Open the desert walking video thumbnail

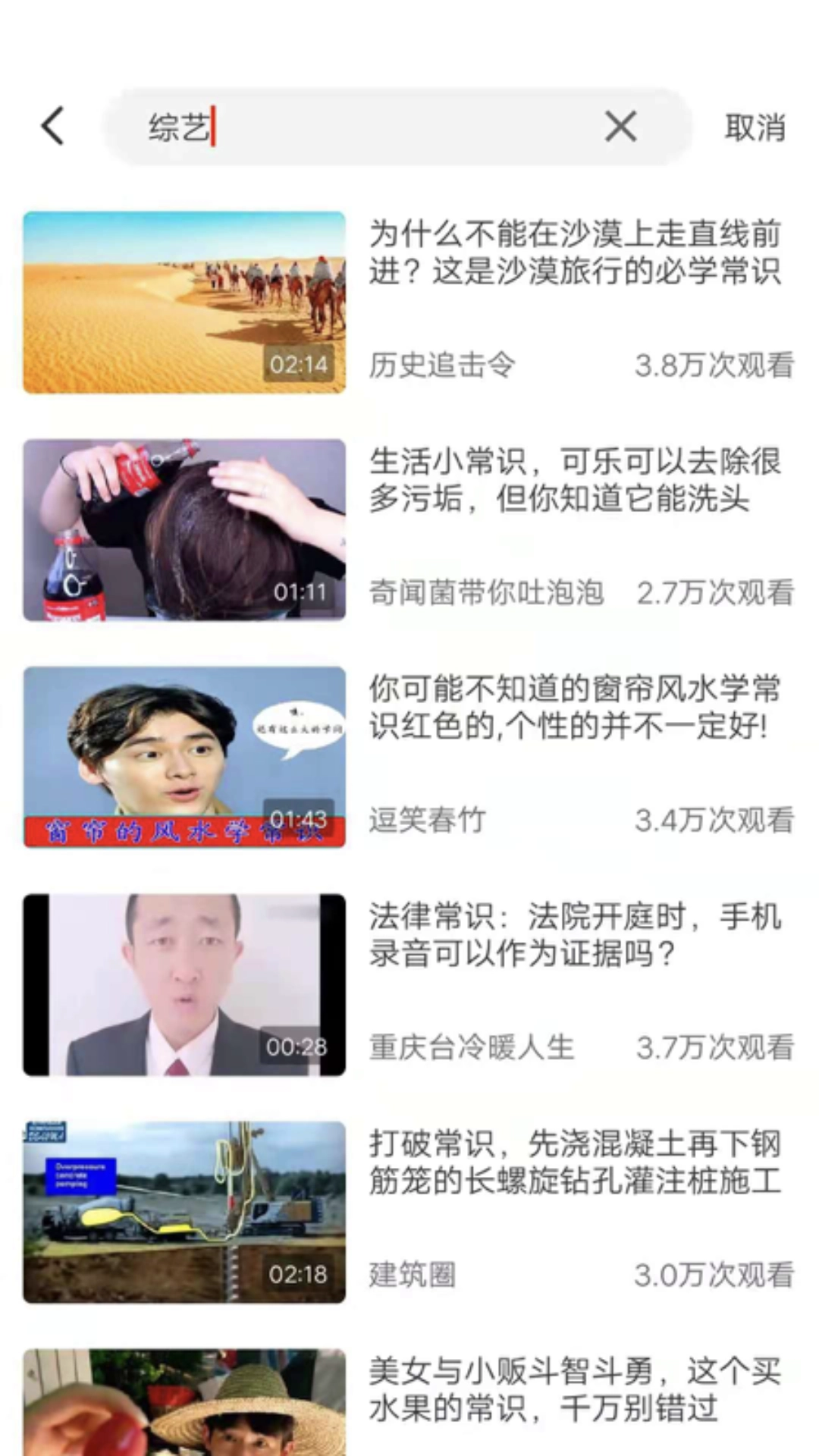[x=184, y=302]
